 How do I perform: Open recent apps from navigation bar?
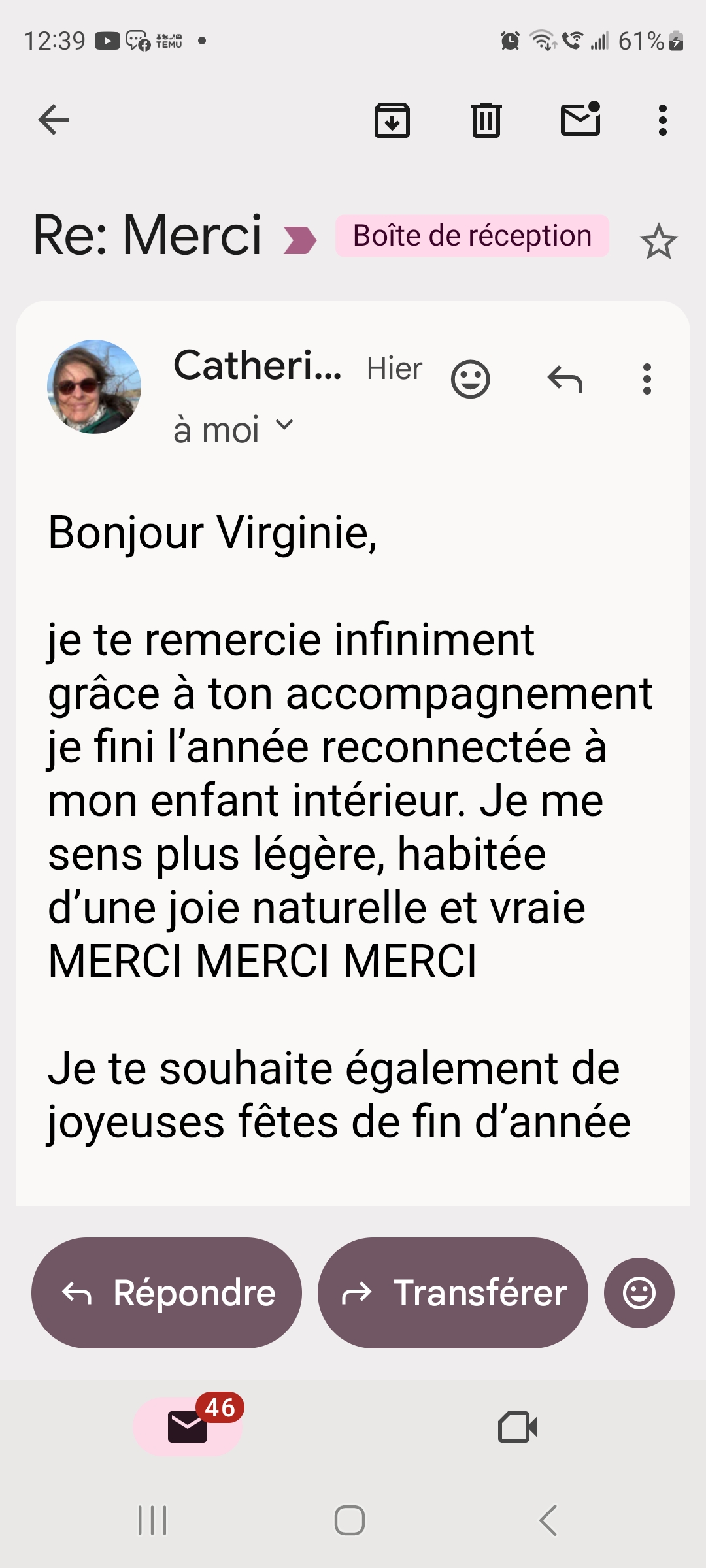[152, 1520]
